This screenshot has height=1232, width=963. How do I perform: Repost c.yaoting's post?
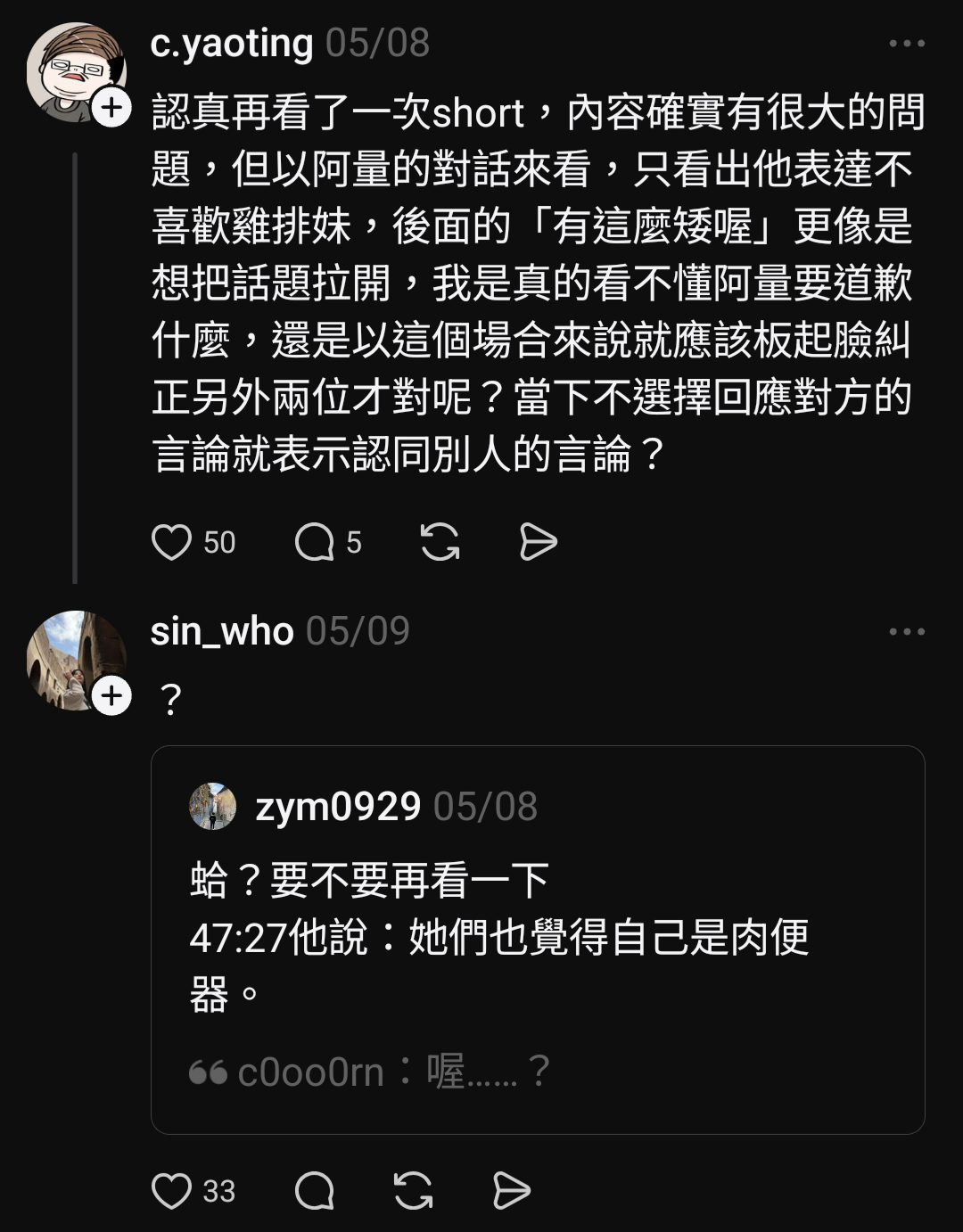tap(440, 542)
